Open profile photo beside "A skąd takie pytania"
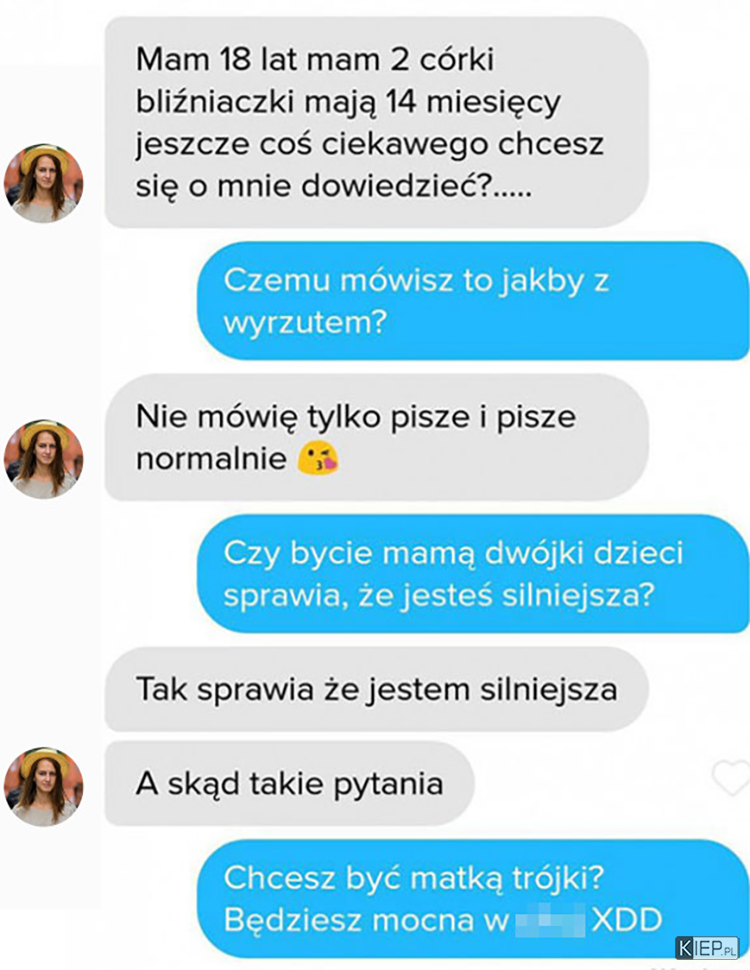 click(43, 786)
